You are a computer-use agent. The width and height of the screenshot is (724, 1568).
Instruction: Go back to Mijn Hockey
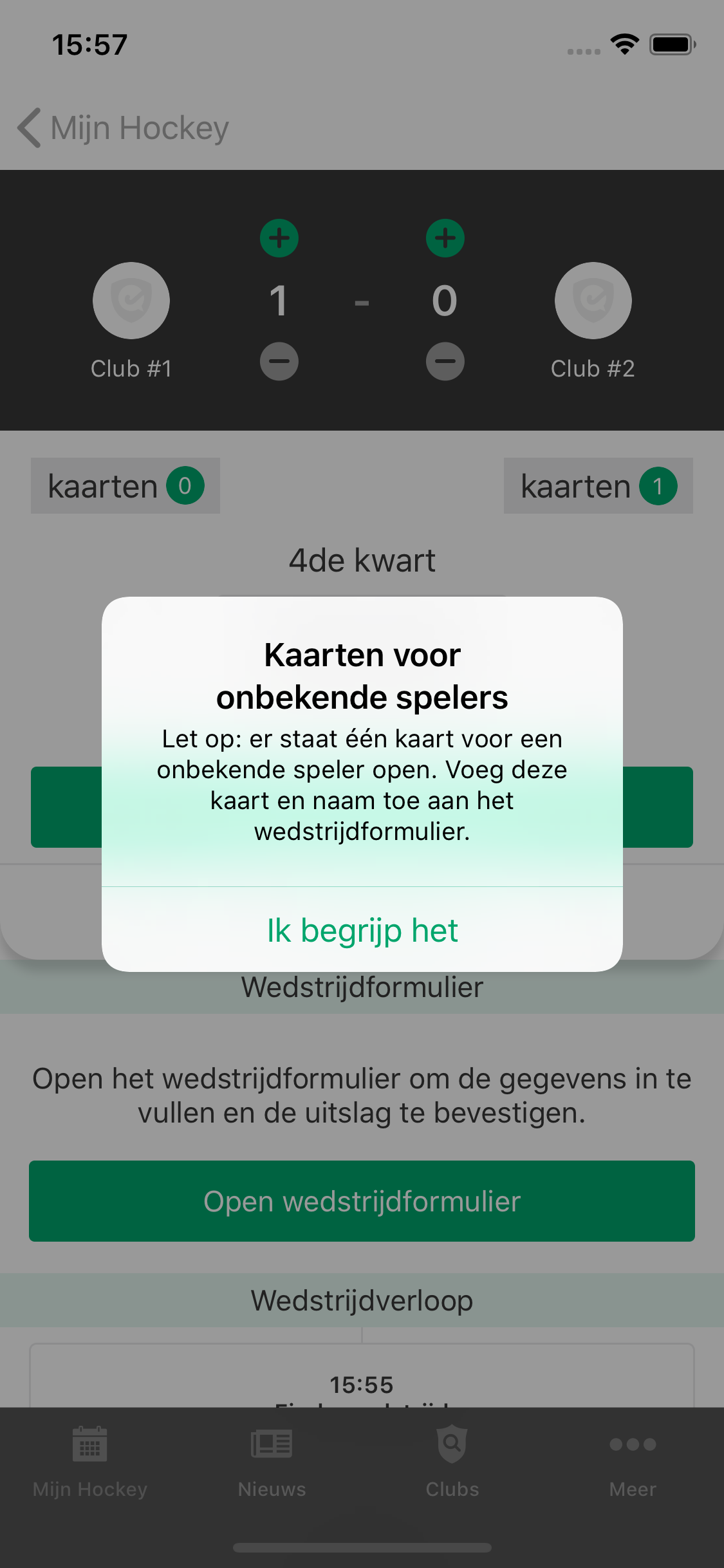click(122, 128)
